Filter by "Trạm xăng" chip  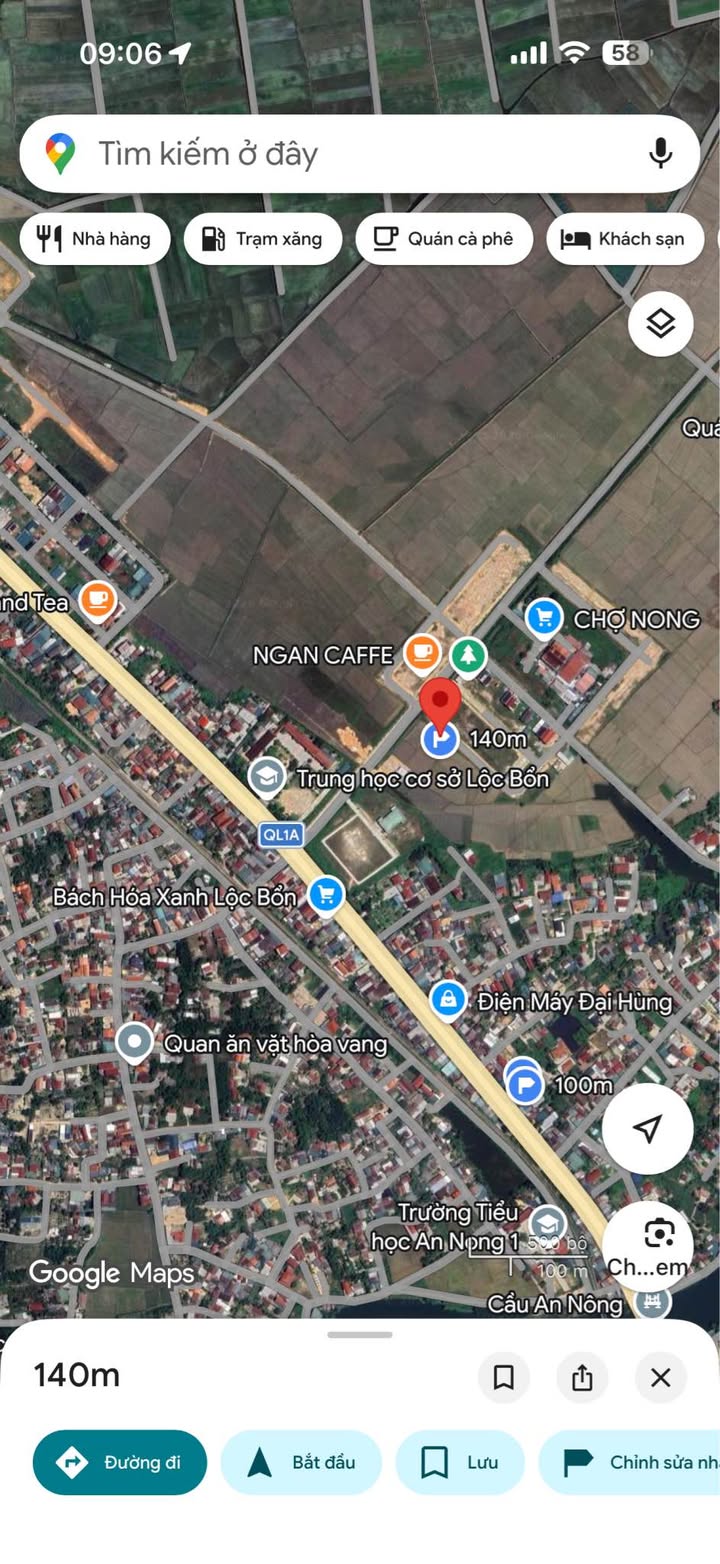pyautogui.click(x=263, y=239)
